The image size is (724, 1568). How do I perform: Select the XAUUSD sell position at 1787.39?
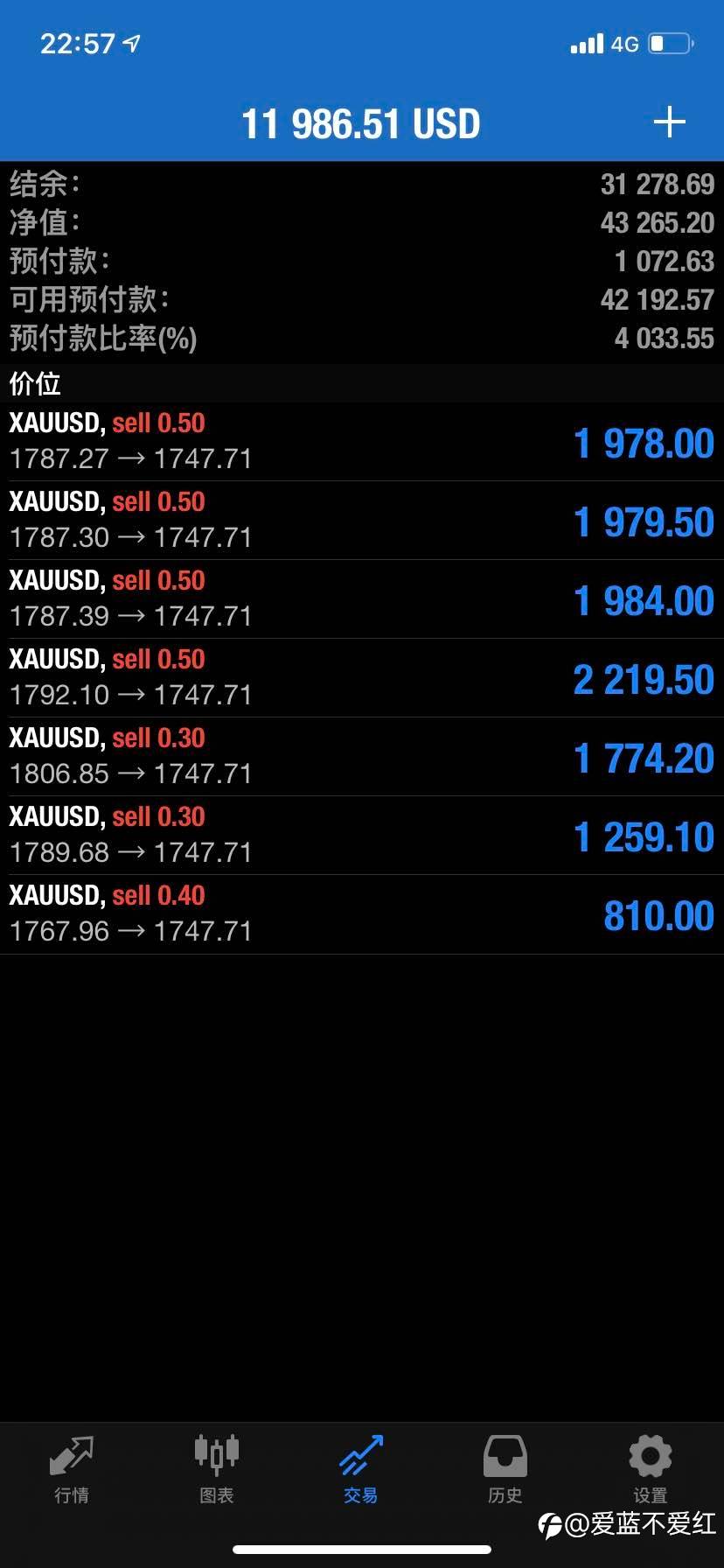point(362,598)
